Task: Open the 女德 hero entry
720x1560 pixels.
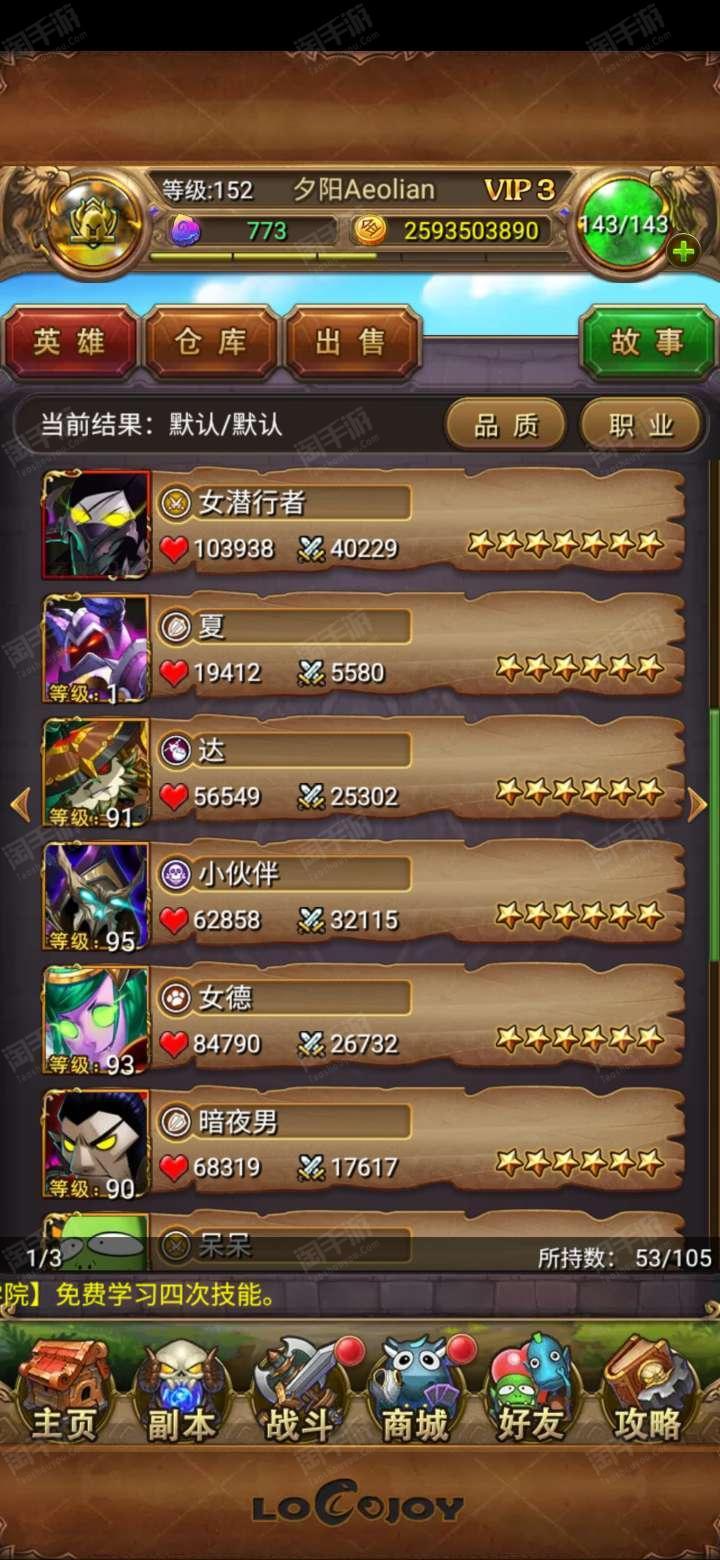Action: pyautogui.click(x=364, y=1019)
